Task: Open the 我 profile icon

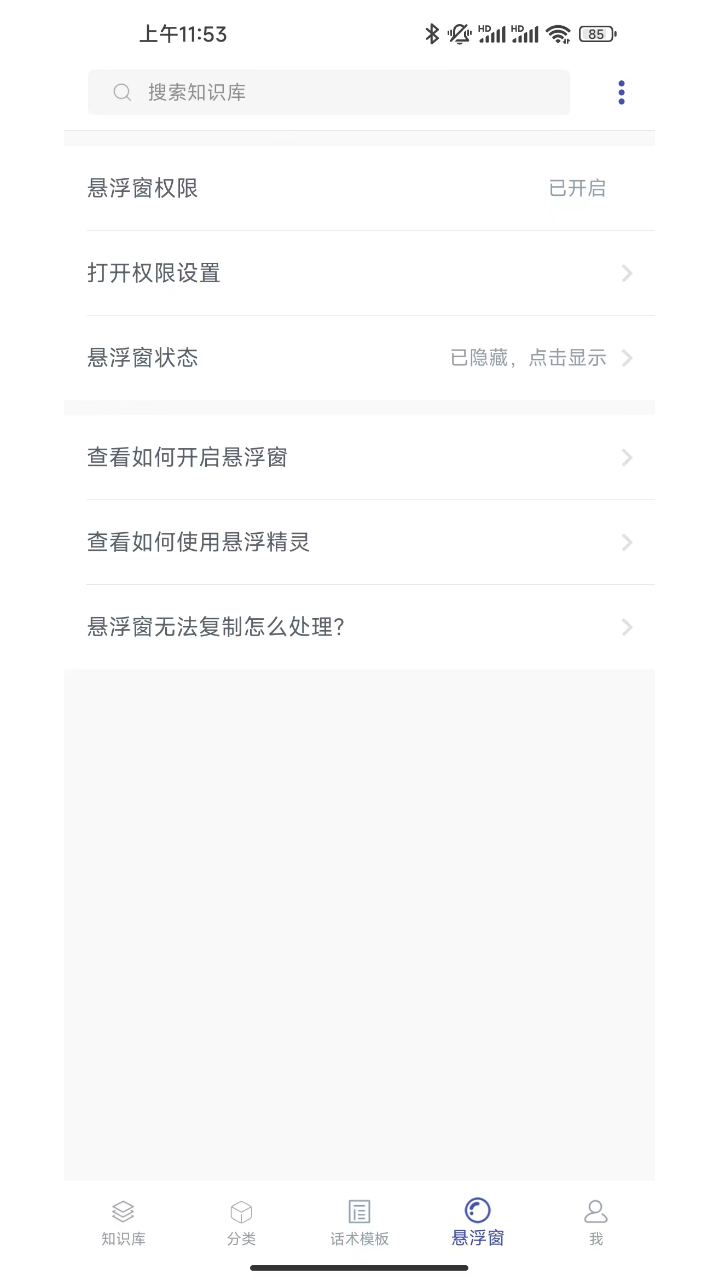Action: 595,1211
